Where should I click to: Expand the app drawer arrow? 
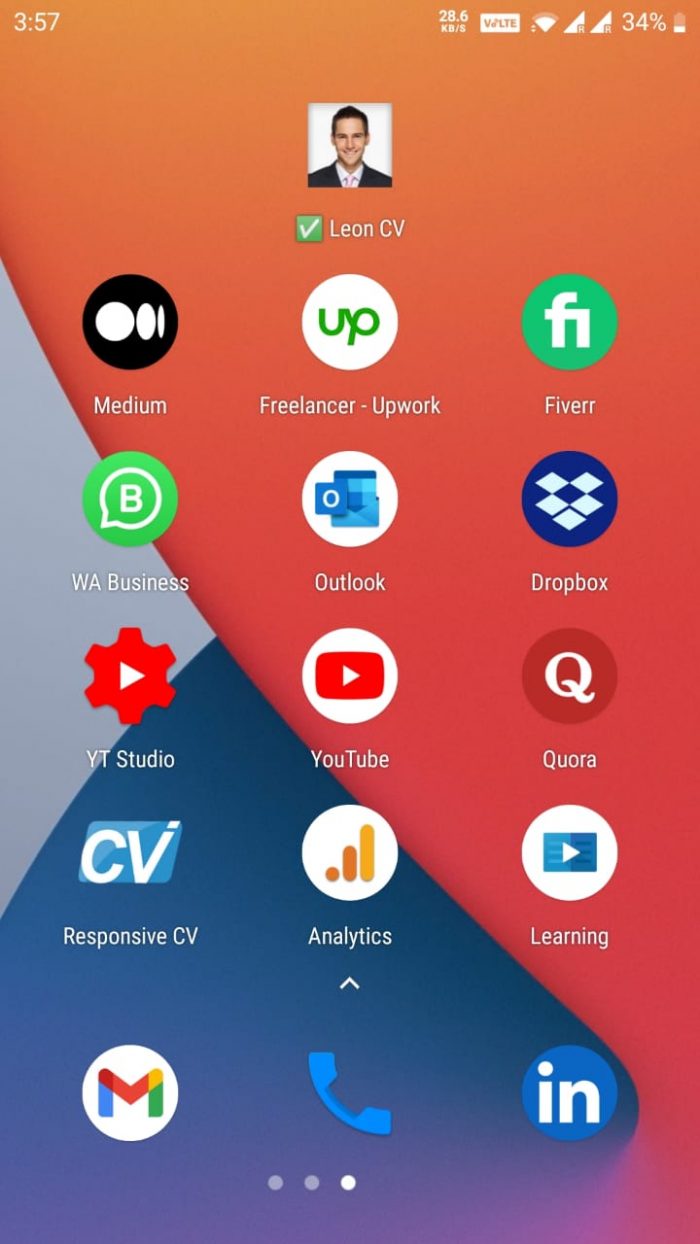tap(349, 984)
